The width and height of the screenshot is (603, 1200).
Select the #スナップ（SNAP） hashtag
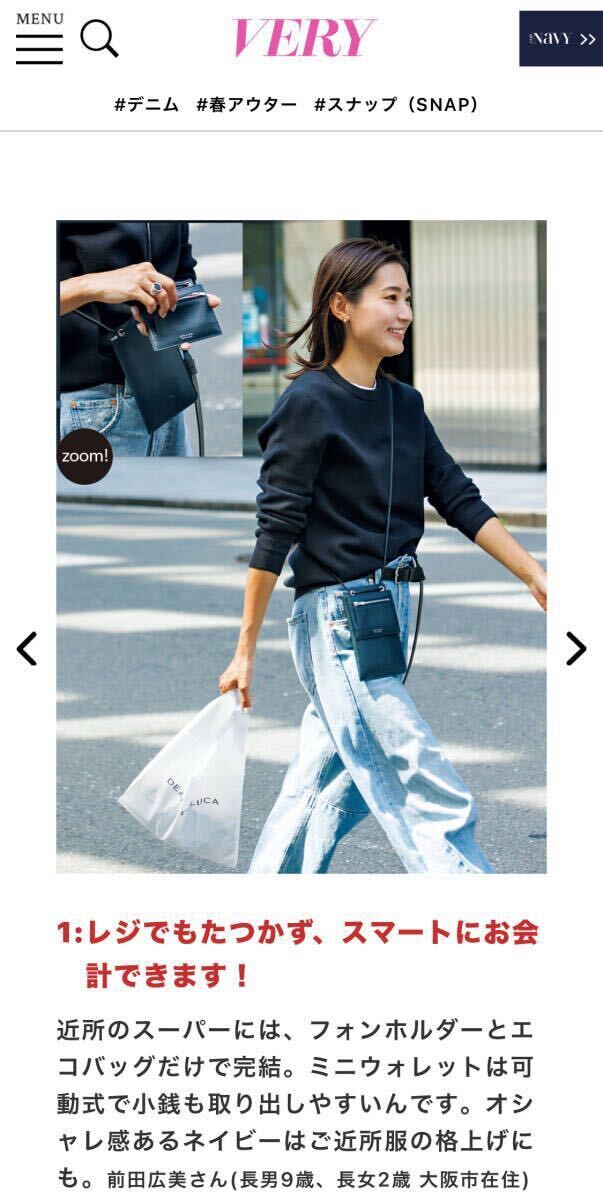pos(396,104)
